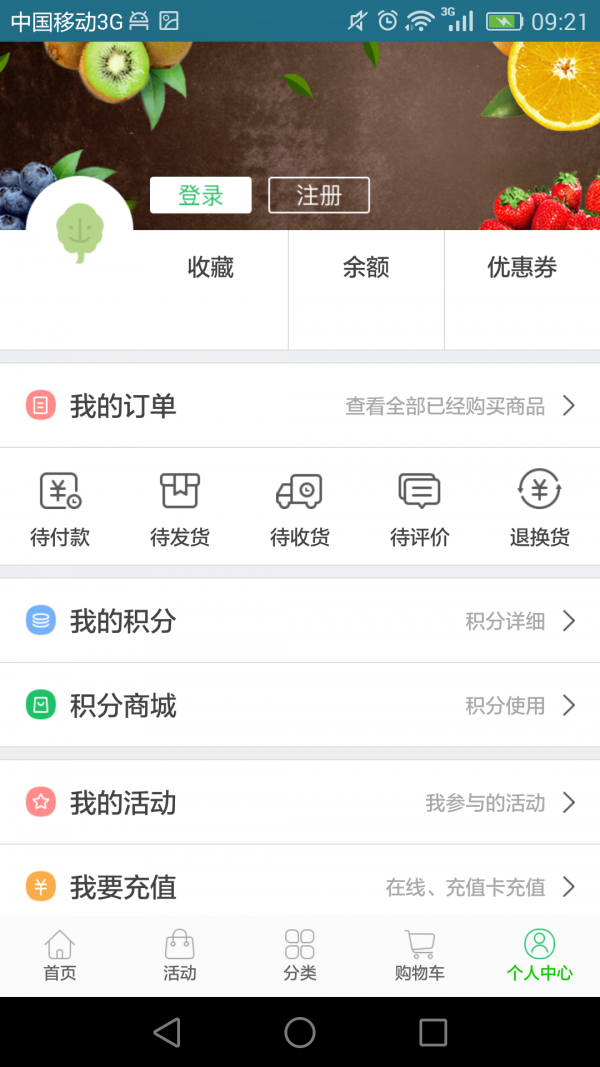
Task: Open the 购物车 shopping cart tab
Action: [x=420, y=956]
